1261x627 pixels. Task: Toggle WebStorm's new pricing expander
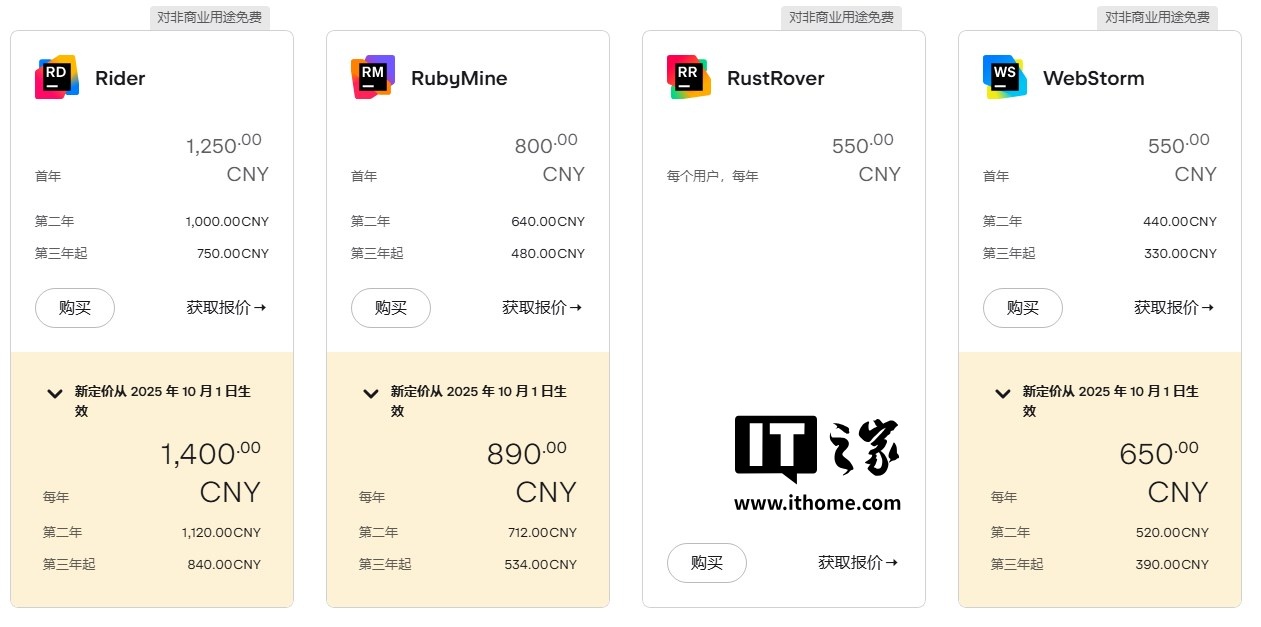(1003, 393)
